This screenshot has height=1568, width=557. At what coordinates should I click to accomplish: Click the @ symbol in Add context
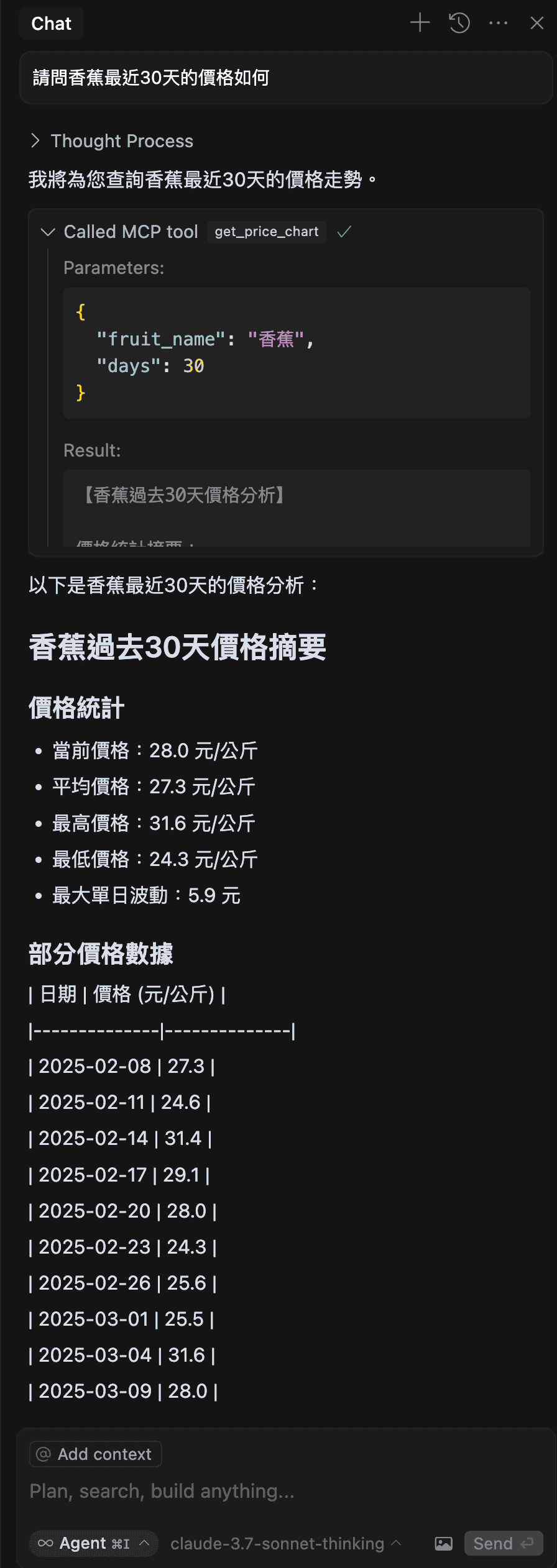coord(42,1454)
